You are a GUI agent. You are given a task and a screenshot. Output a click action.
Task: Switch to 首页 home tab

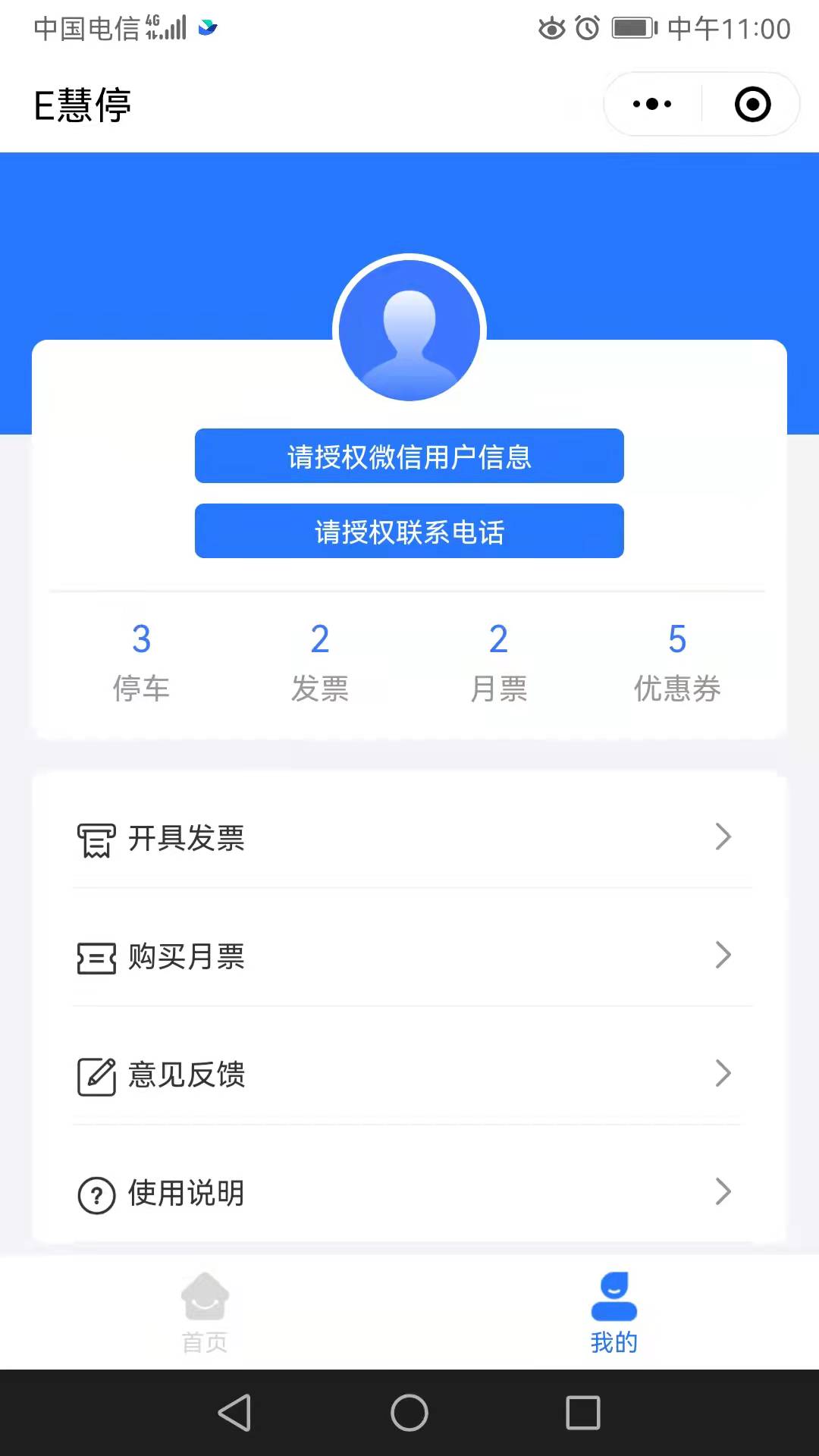[205, 1313]
